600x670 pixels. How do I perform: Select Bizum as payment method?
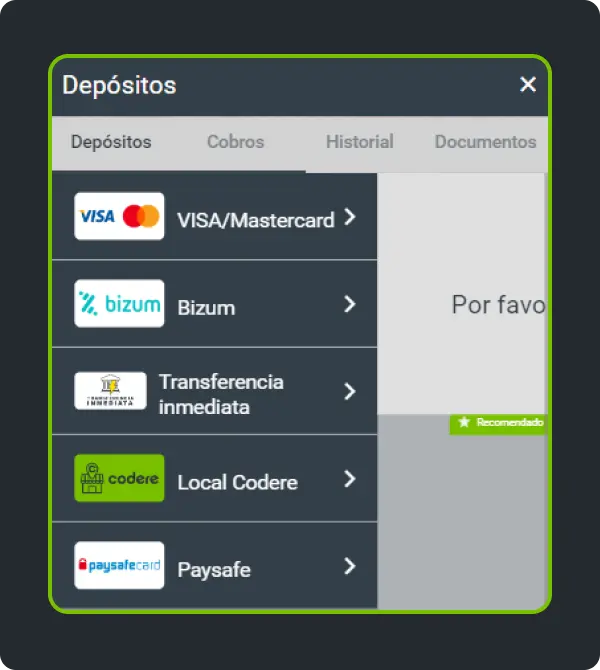(x=215, y=304)
